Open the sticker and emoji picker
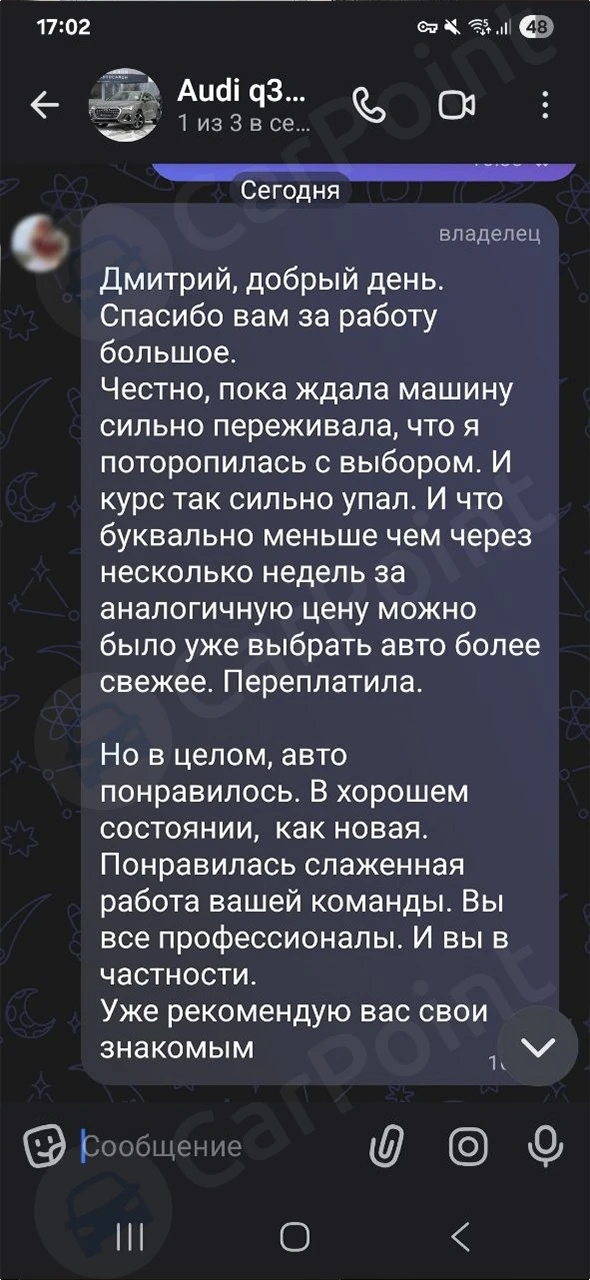Image resolution: width=590 pixels, height=1280 pixels. (x=45, y=1145)
